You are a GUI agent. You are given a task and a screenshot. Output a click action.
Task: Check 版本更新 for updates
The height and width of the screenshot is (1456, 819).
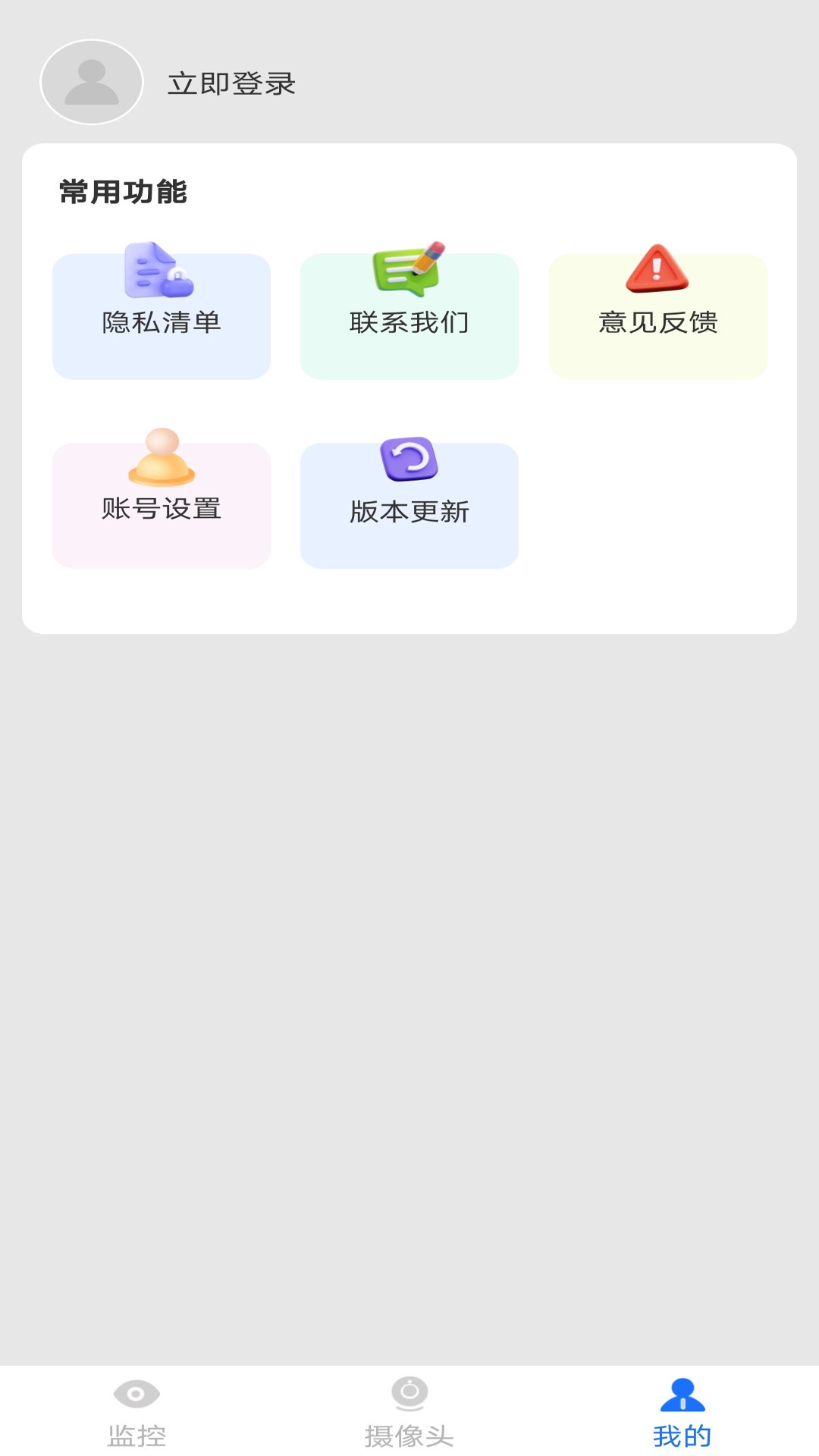(409, 505)
